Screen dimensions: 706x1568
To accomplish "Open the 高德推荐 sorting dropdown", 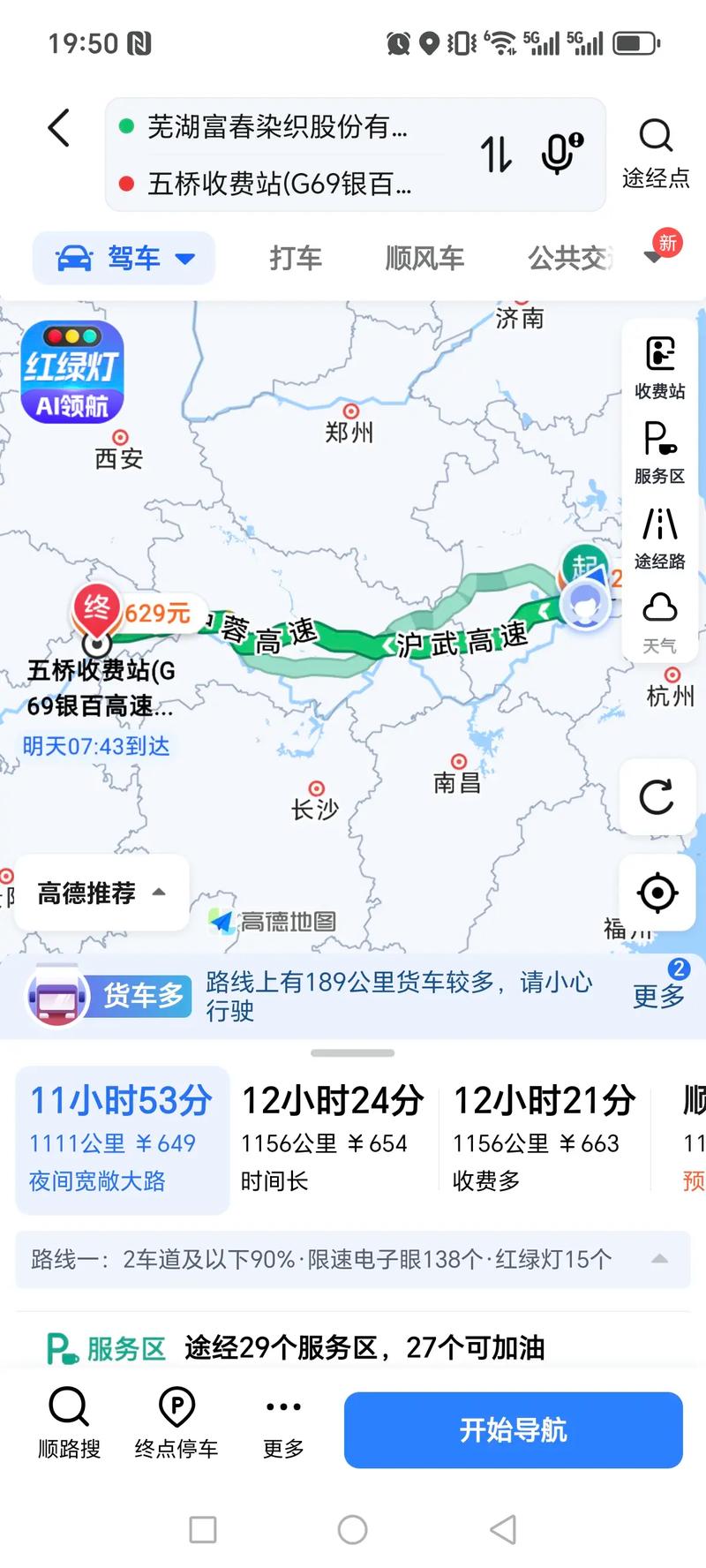I will click(100, 893).
